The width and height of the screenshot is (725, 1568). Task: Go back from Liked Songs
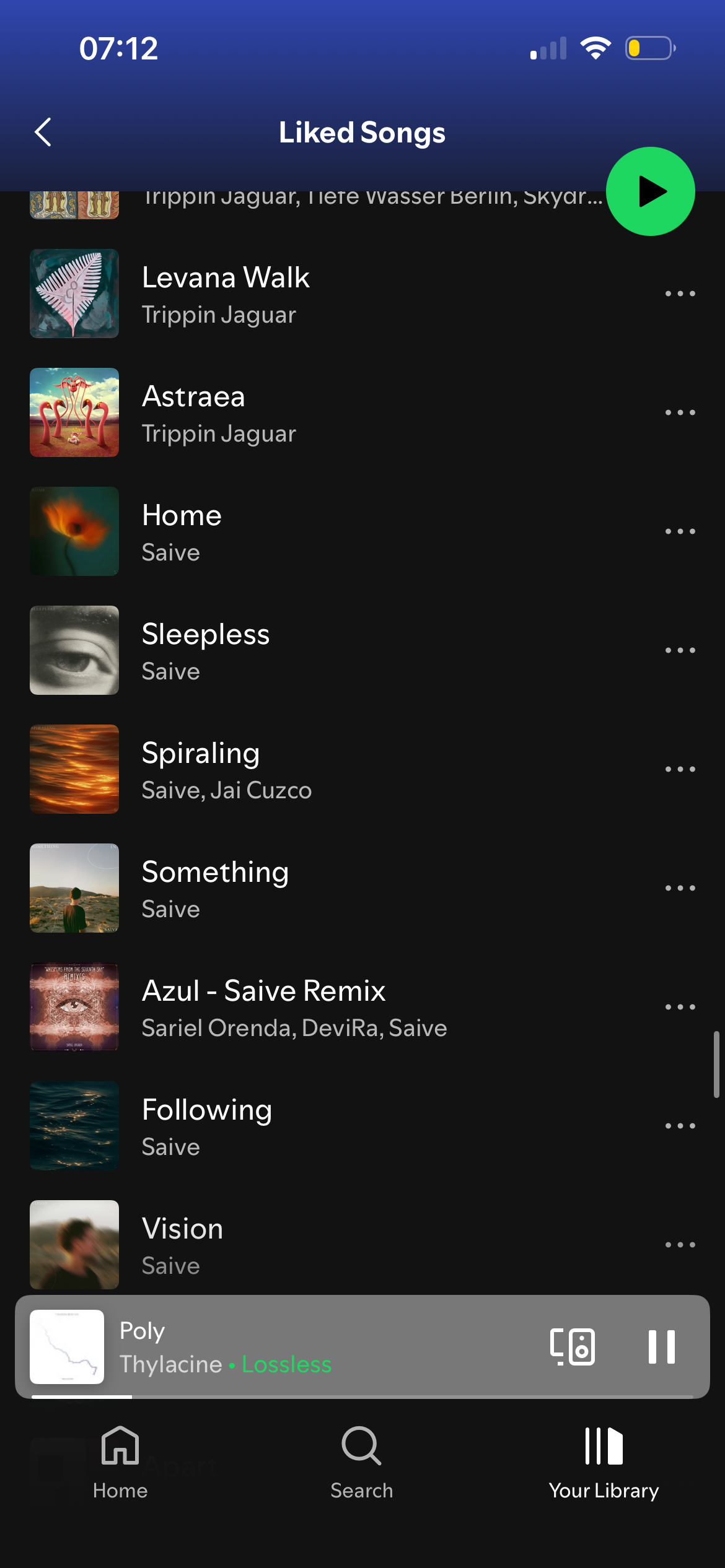[x=43, y=132]
